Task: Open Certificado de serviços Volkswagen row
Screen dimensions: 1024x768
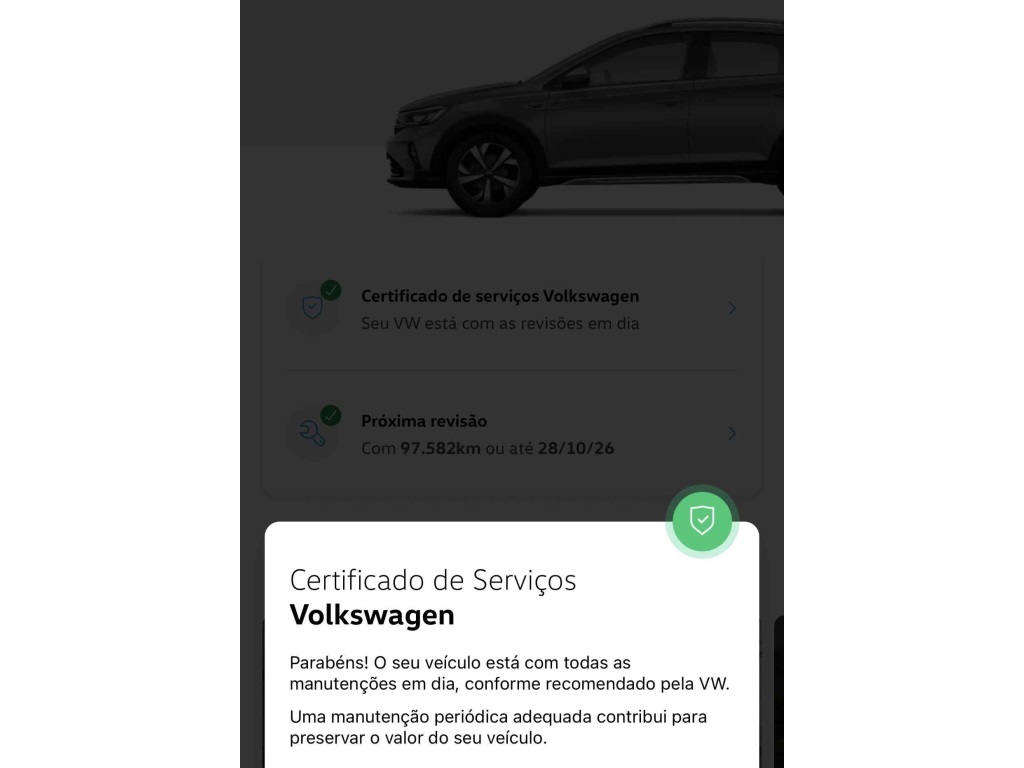Action: coord(510,309)
